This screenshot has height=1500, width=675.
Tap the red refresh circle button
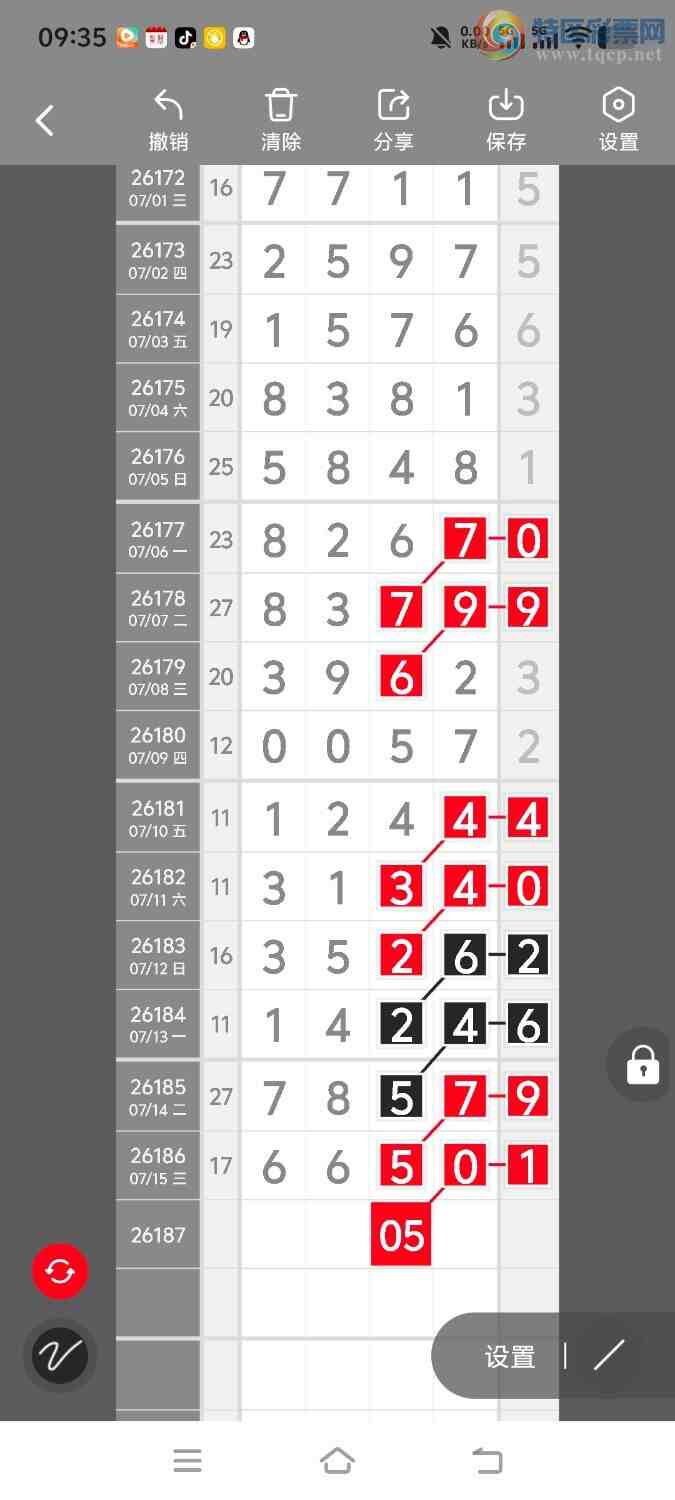click(60, 1272)
